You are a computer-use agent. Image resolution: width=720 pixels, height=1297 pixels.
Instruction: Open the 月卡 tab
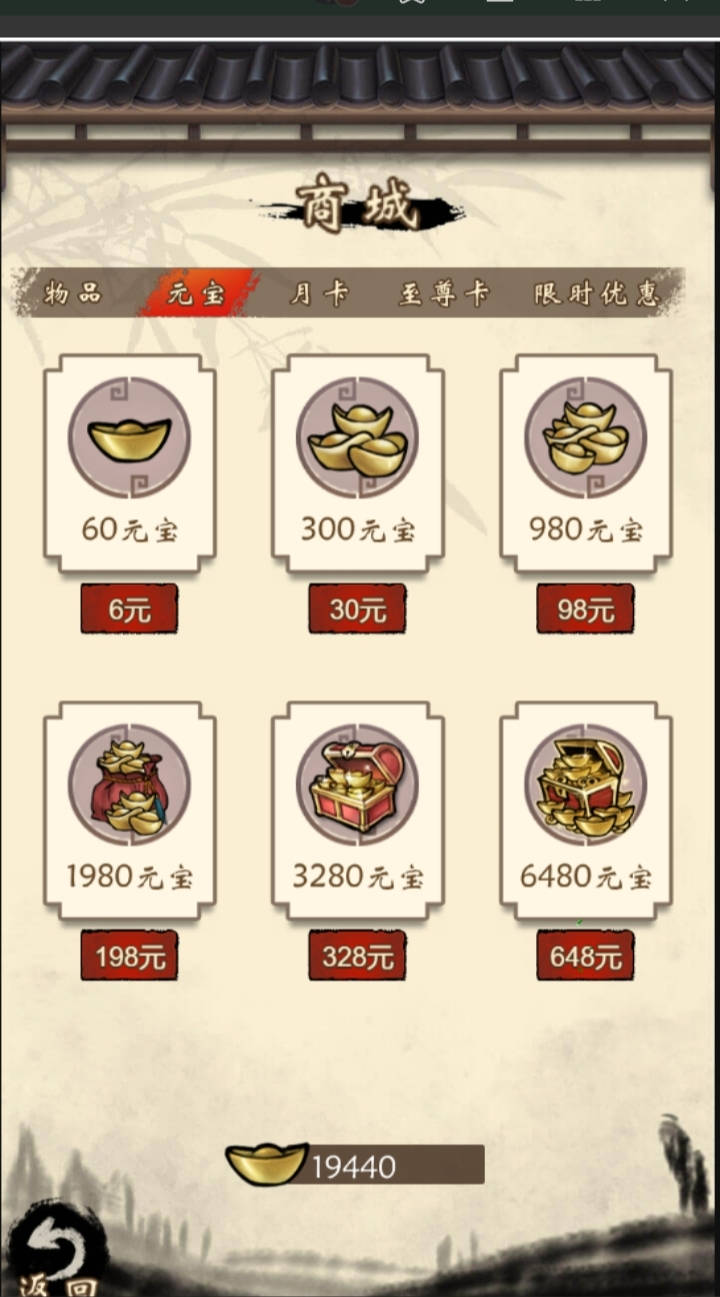point(320,293)
